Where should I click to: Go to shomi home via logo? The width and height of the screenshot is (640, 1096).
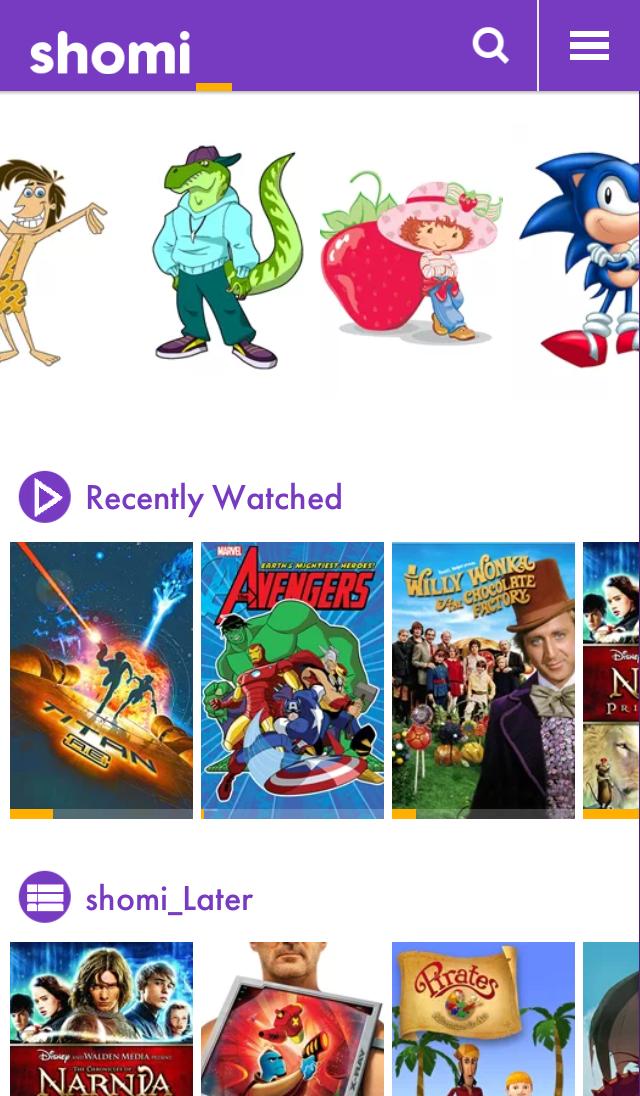pyautogui.click(x=110, y=52)
